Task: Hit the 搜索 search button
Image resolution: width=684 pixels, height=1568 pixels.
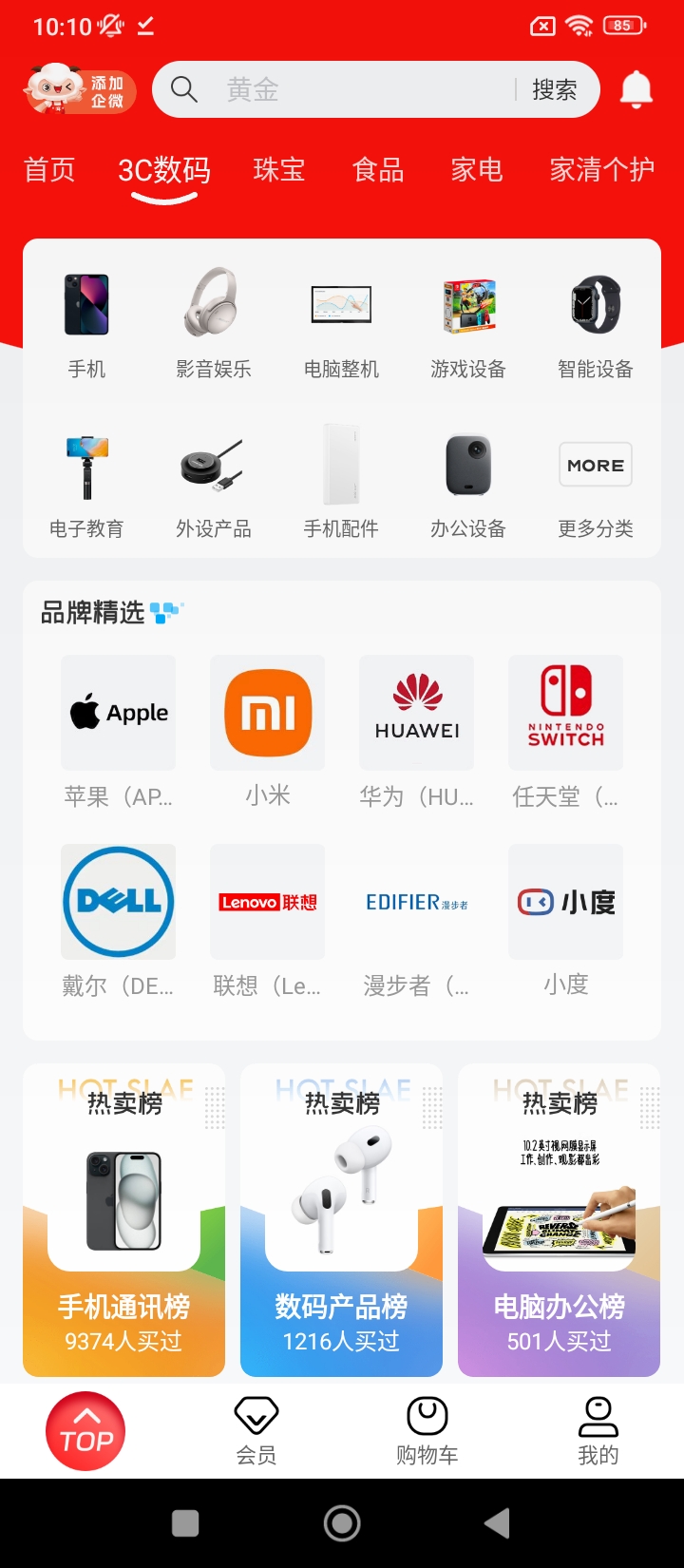Action: (554, 90)
